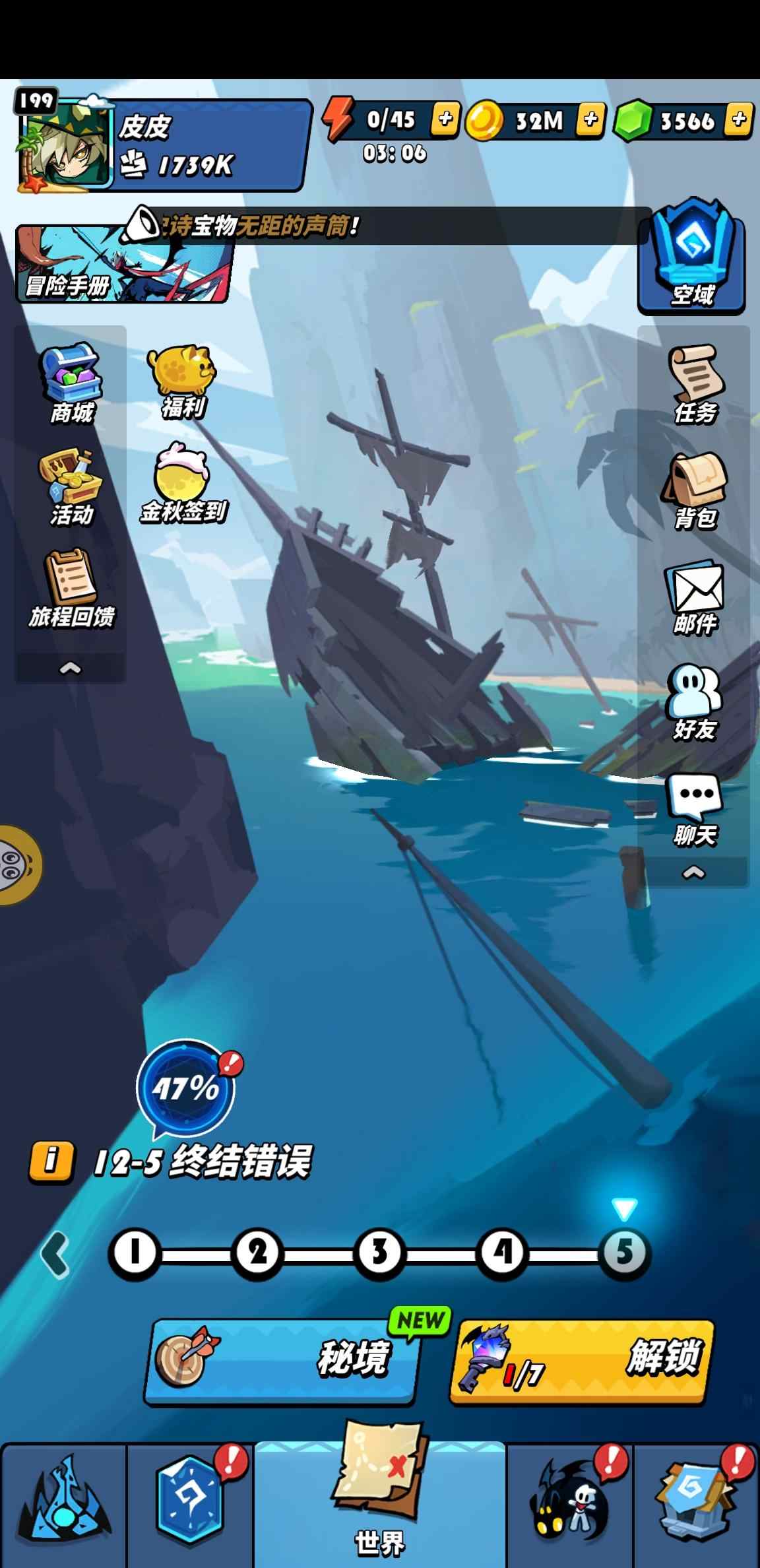Open the 商城 shop
This screenshot has width=760, height=1568.
point(71,383)
